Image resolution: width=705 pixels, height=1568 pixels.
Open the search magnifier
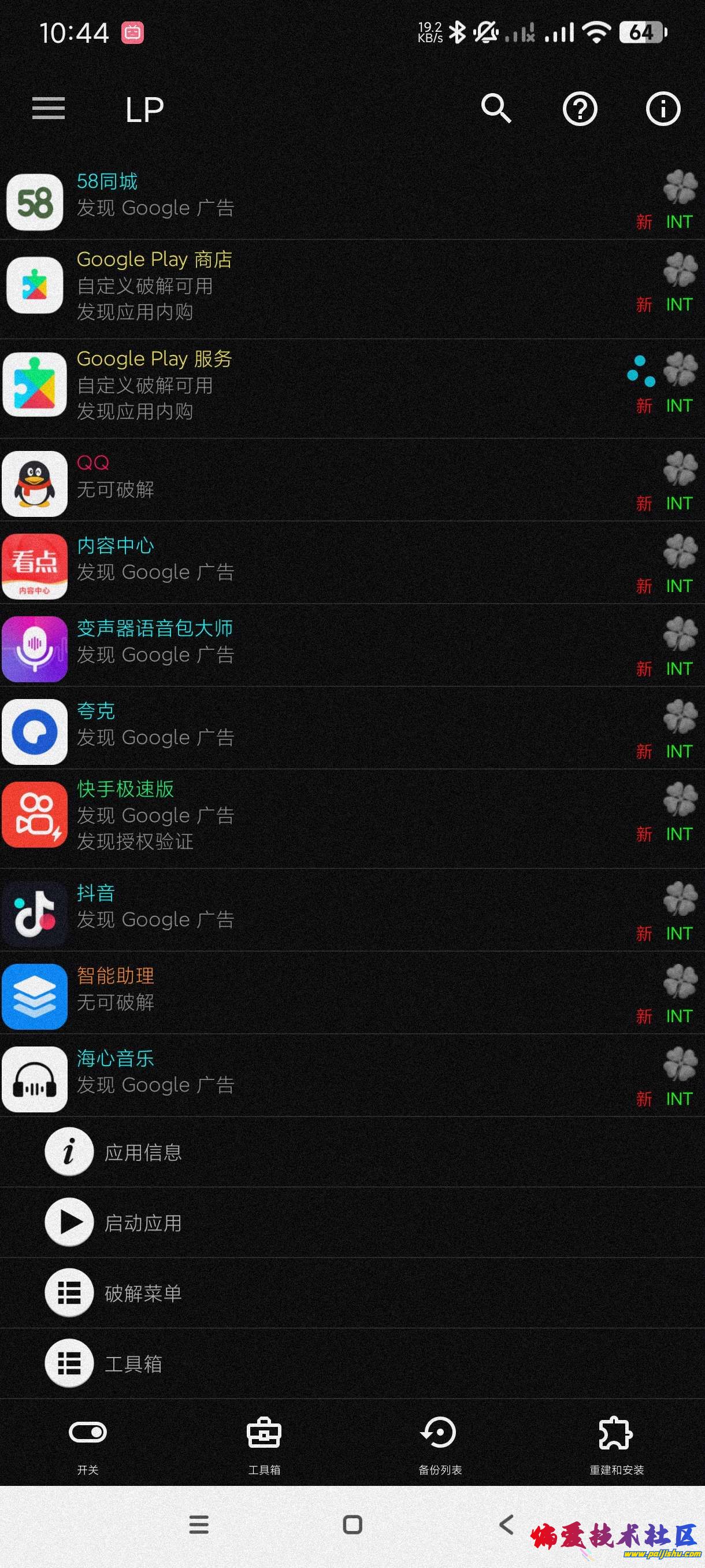pyautogui.click(x=496, y=109)
